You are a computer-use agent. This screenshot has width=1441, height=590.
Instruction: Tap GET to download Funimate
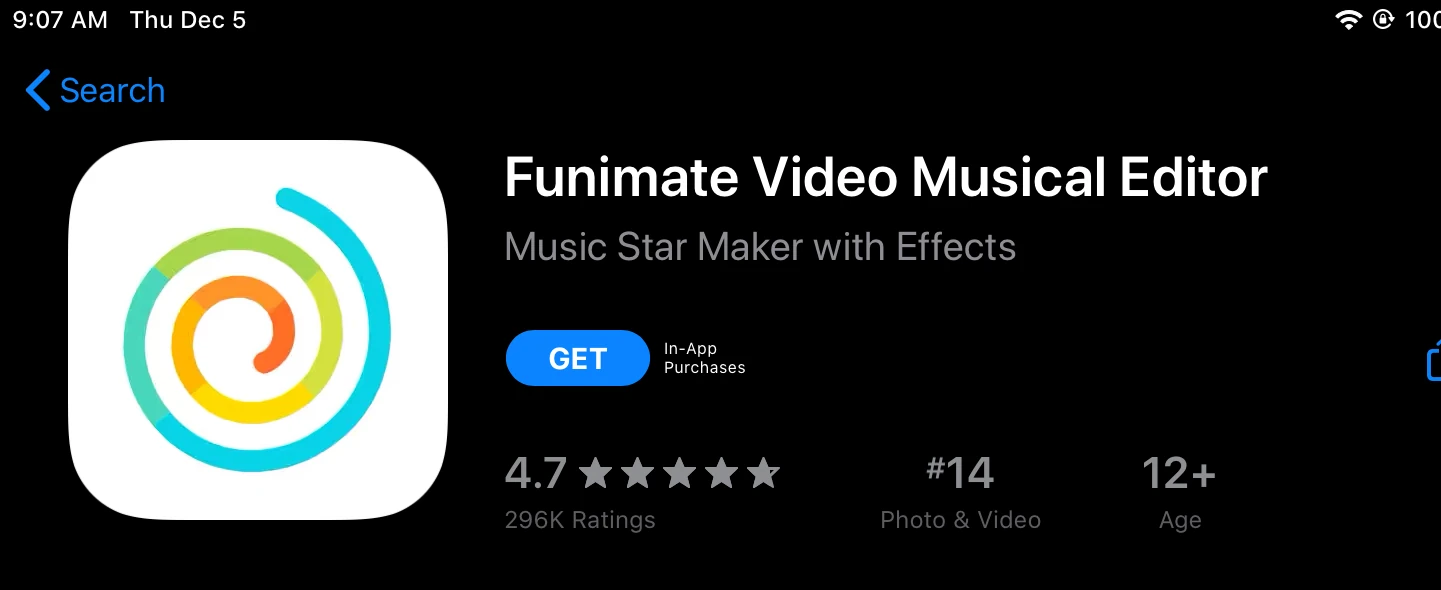coord(577,358)
